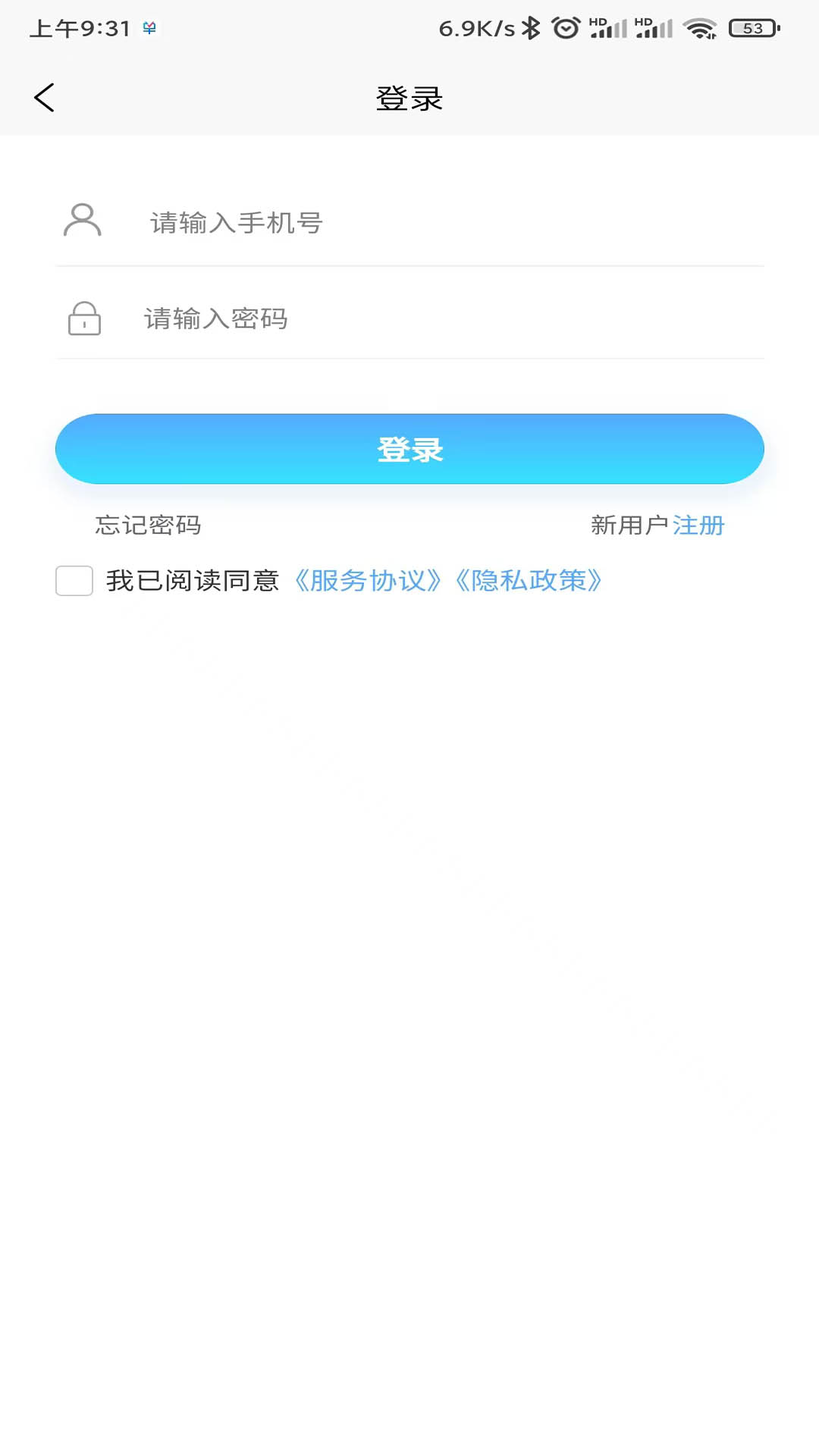Check the 我已阅读同意 agreement checkbox
This screenshot has height=1456, width=819.
[x=74, y=581]
